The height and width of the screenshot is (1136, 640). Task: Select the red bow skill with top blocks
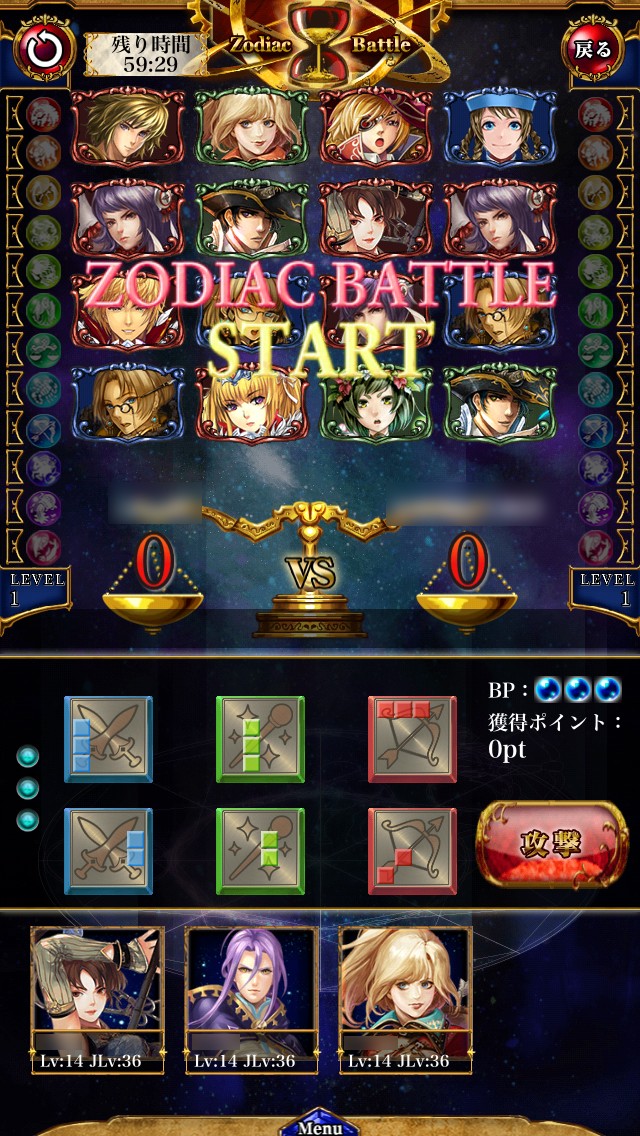coord(412,739)
